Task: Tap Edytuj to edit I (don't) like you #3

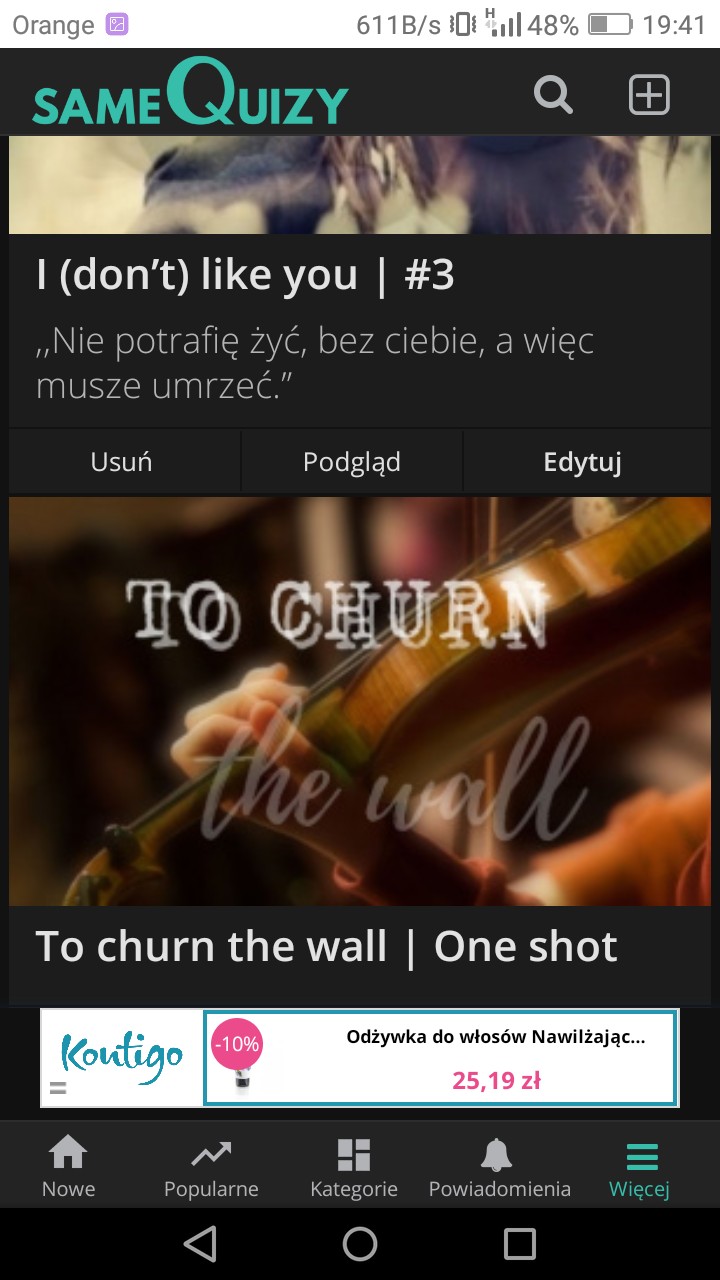Action: [x=583, y=462]
